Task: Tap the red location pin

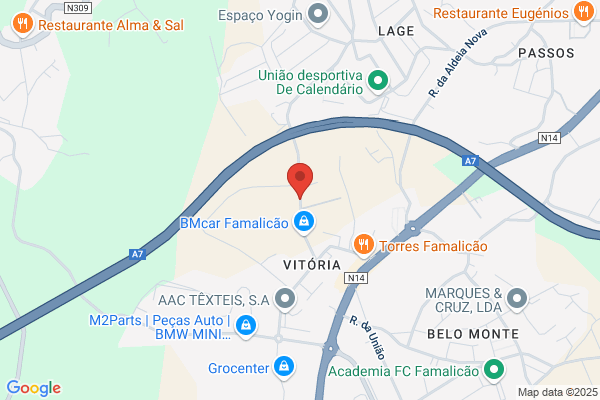Action: coord(300,180)
